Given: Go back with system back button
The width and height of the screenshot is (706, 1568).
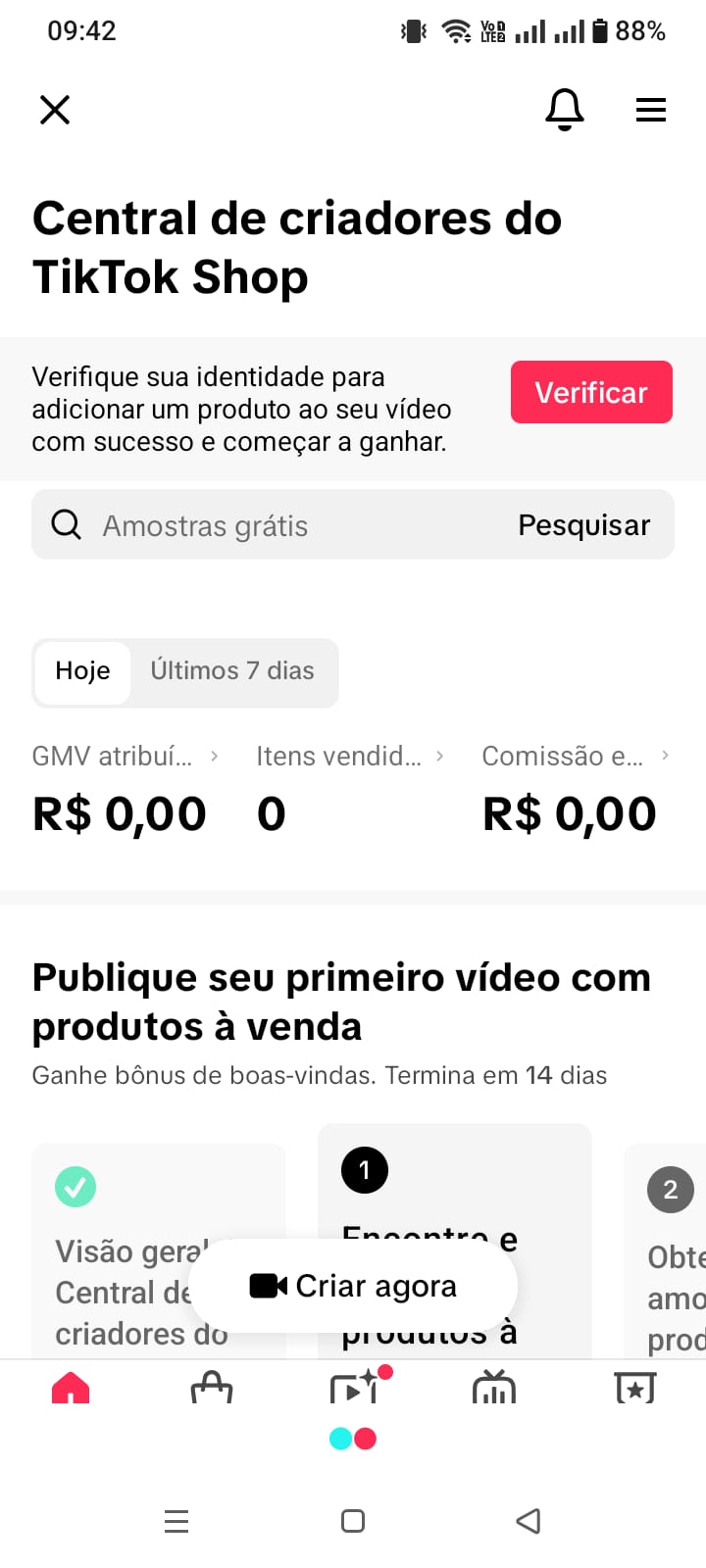Looking at the screenshot, I should coord(529,1521).
